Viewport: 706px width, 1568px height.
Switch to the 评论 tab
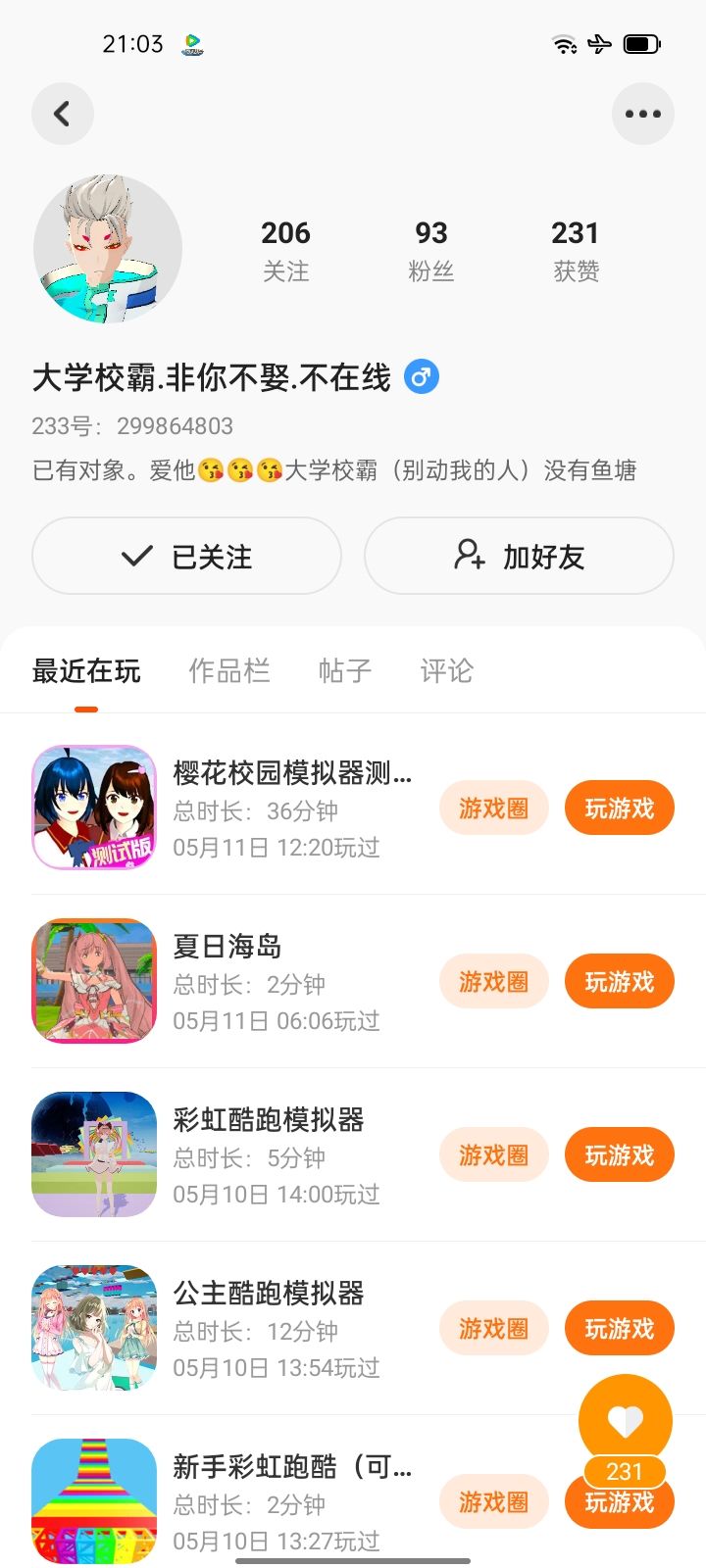point(446,671)
